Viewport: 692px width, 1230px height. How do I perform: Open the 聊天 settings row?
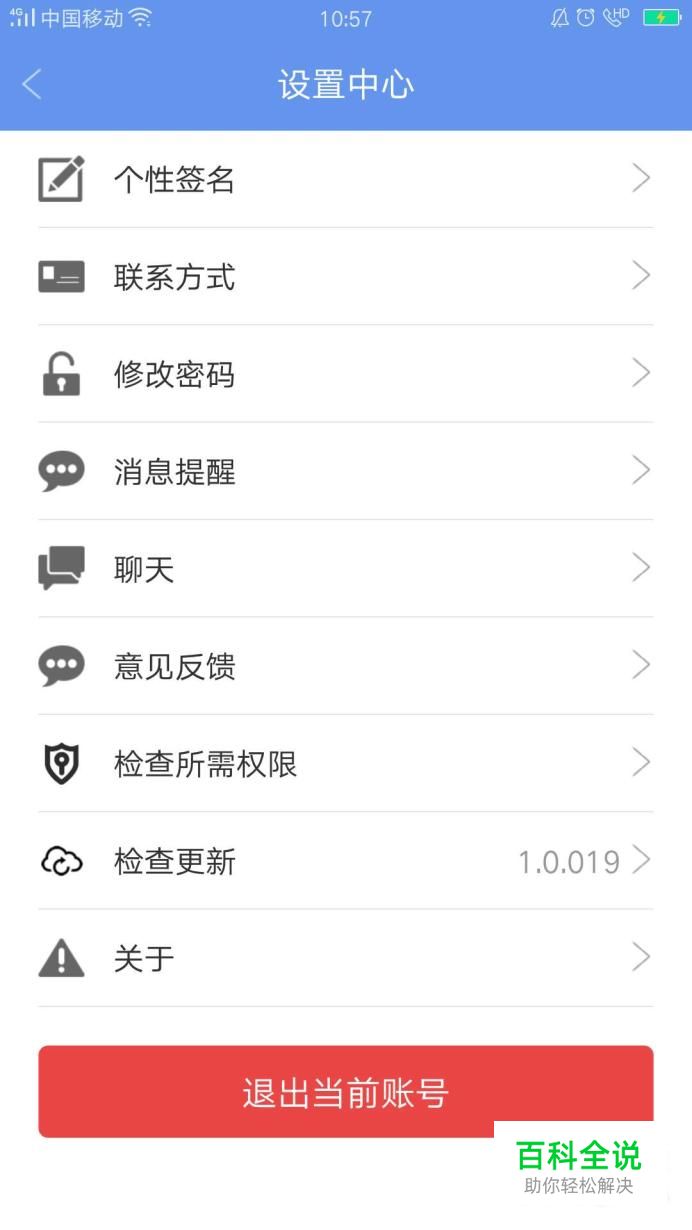(345, 569)
